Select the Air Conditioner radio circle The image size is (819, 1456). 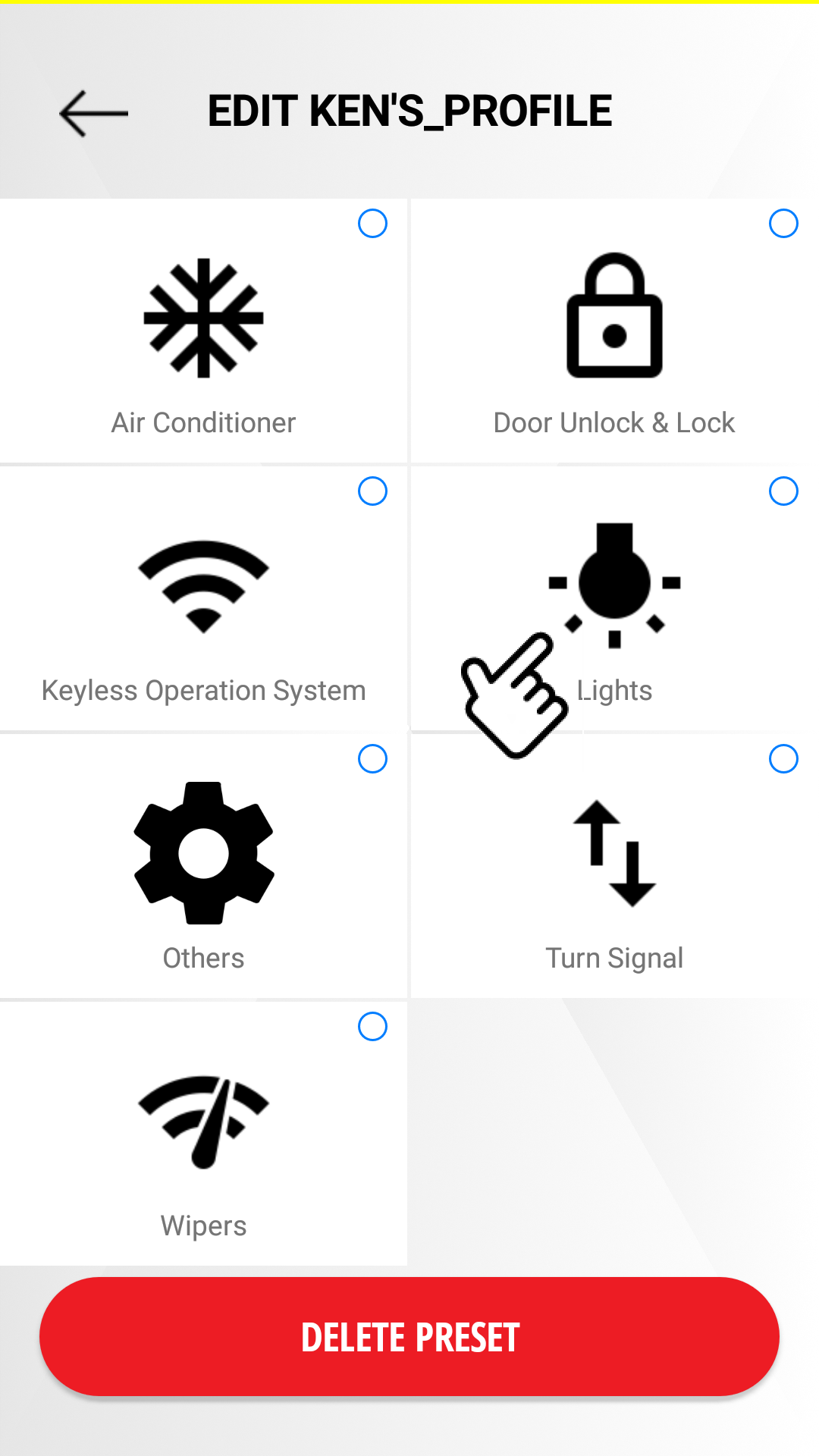(x=372, y=224)
